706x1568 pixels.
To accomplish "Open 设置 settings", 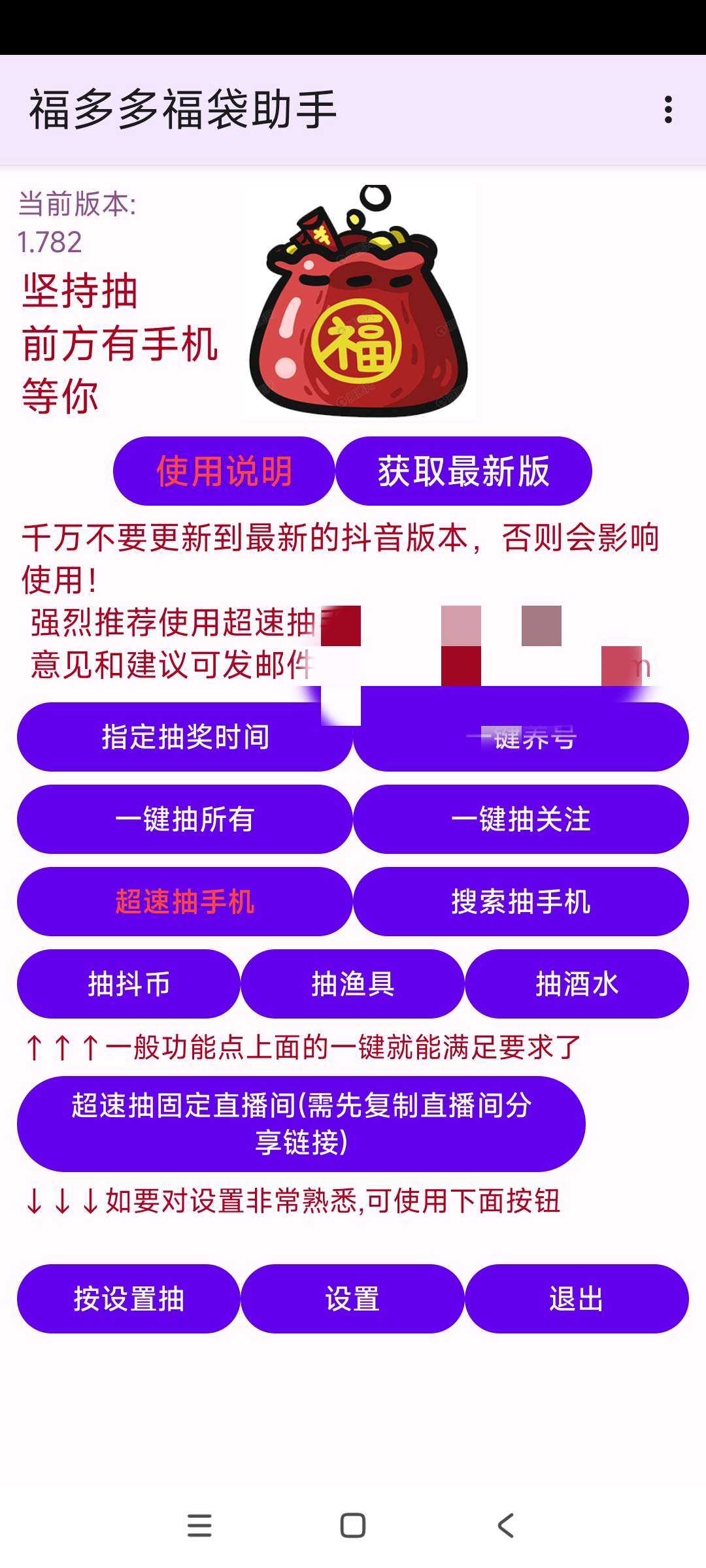I will tap(353, 1299).
